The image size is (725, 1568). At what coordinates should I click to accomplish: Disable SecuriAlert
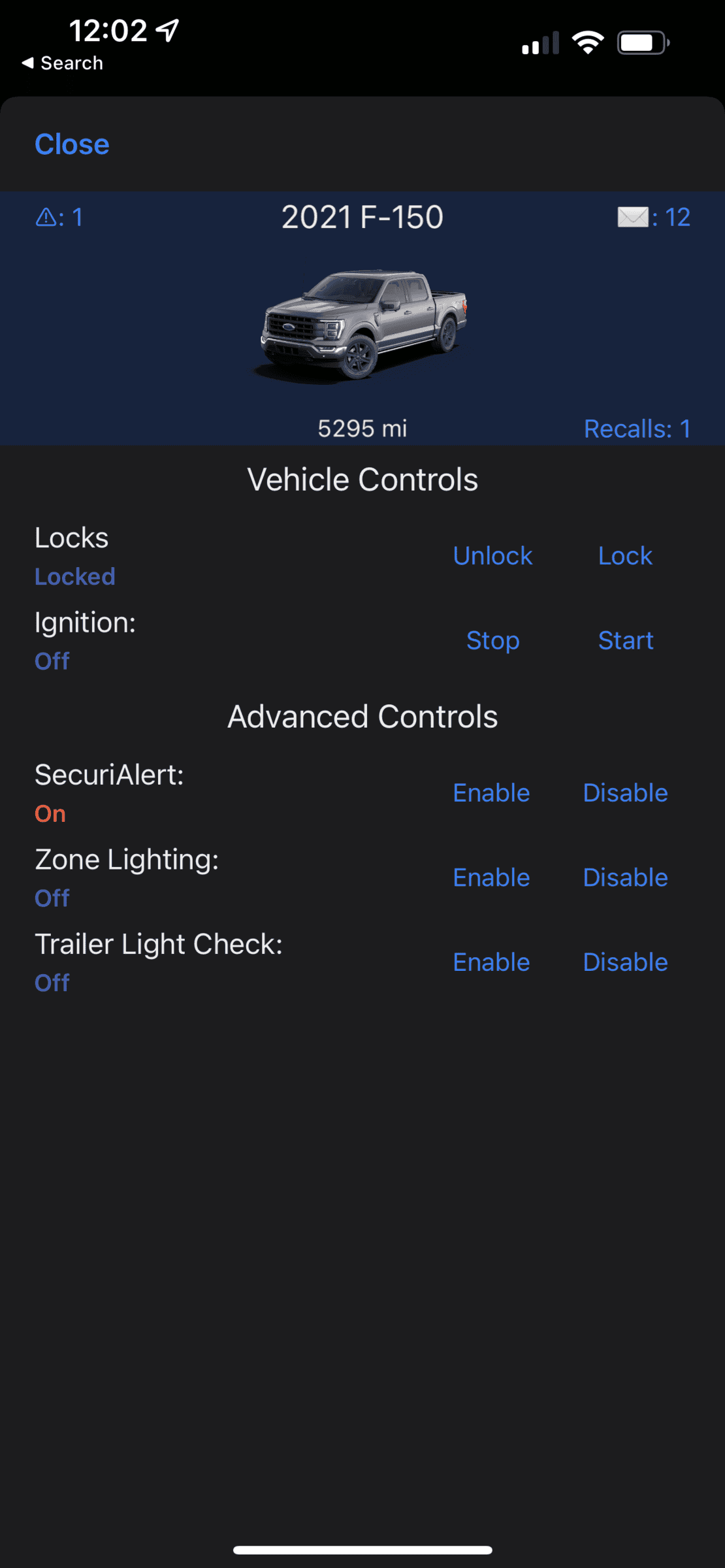click(x=625, y=793)
